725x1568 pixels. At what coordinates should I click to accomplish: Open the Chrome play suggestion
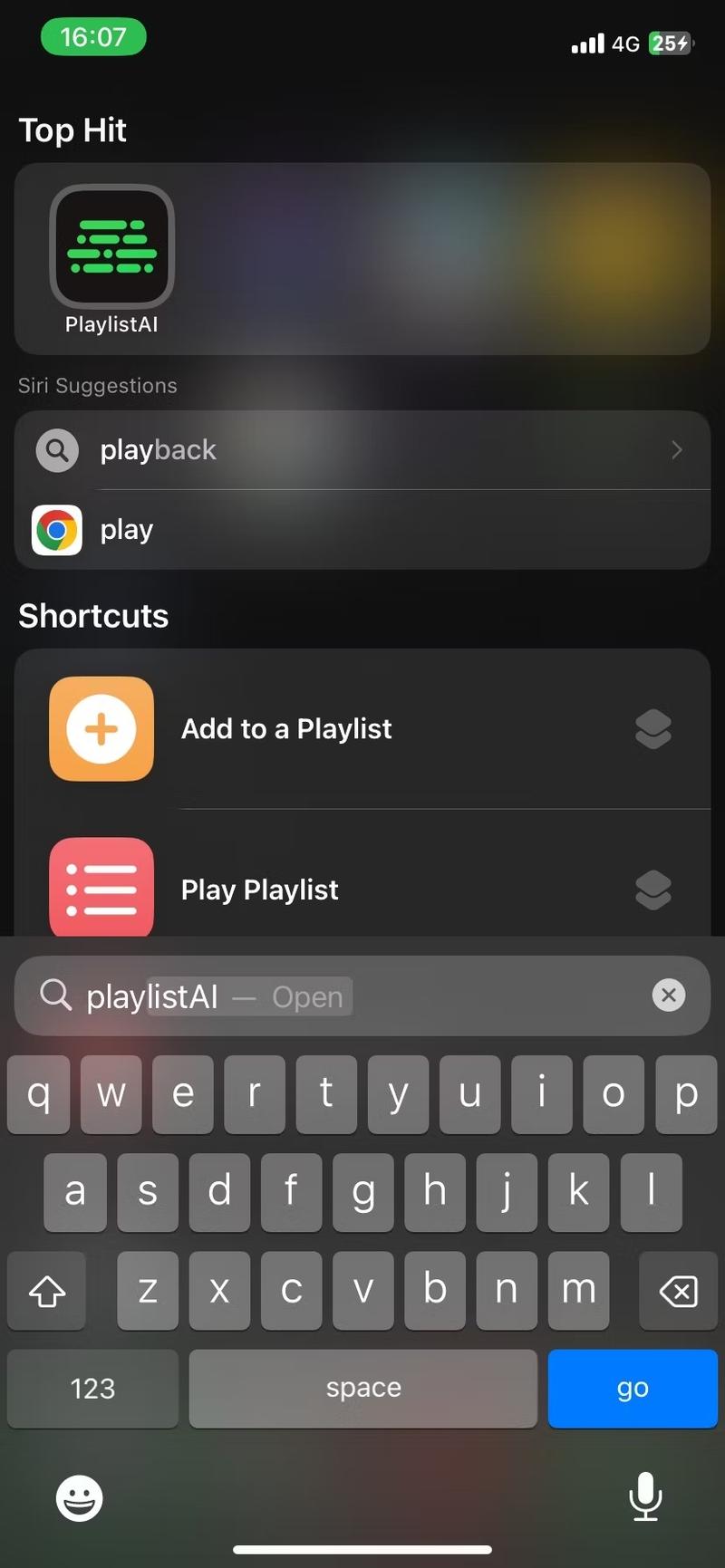pos(361,530)
